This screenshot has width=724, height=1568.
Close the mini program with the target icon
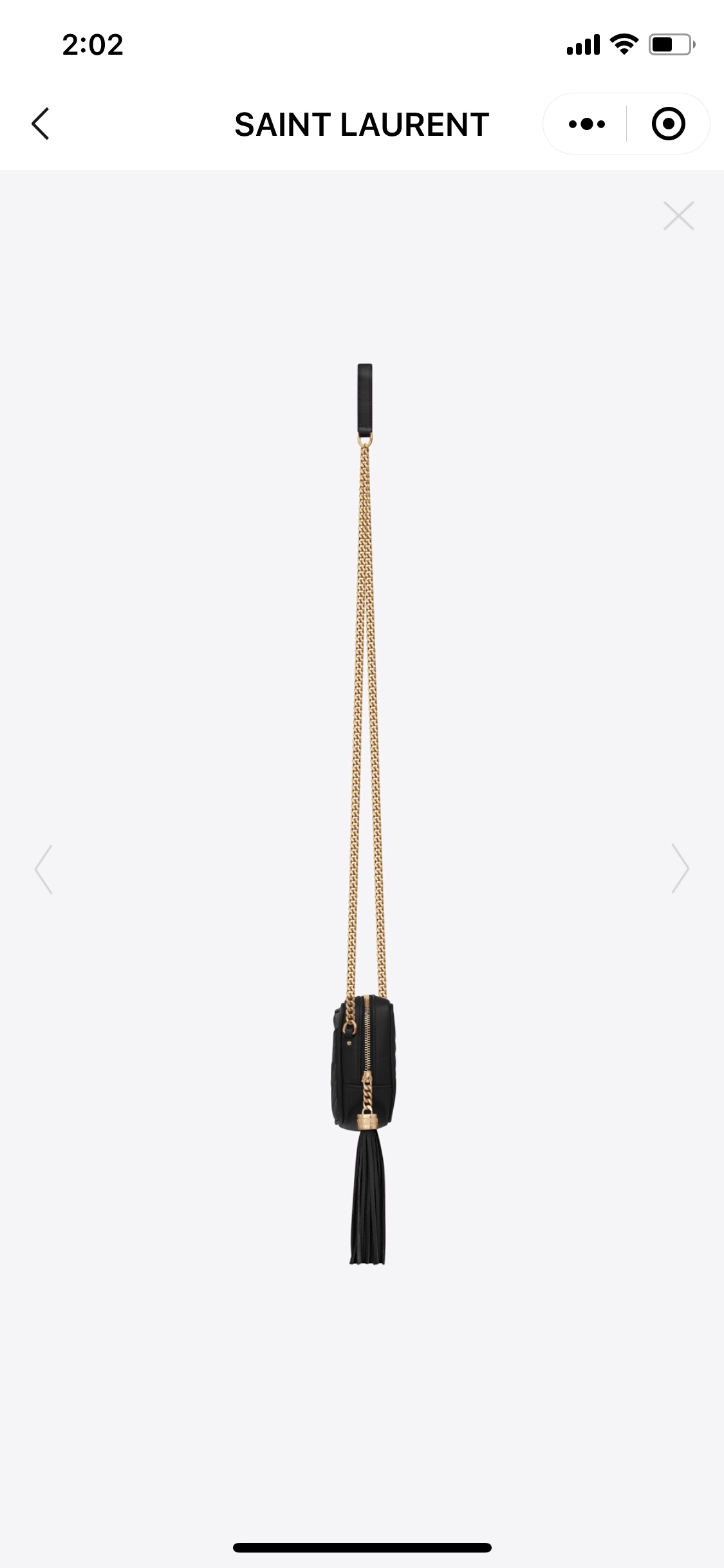(x=668, y=124)
